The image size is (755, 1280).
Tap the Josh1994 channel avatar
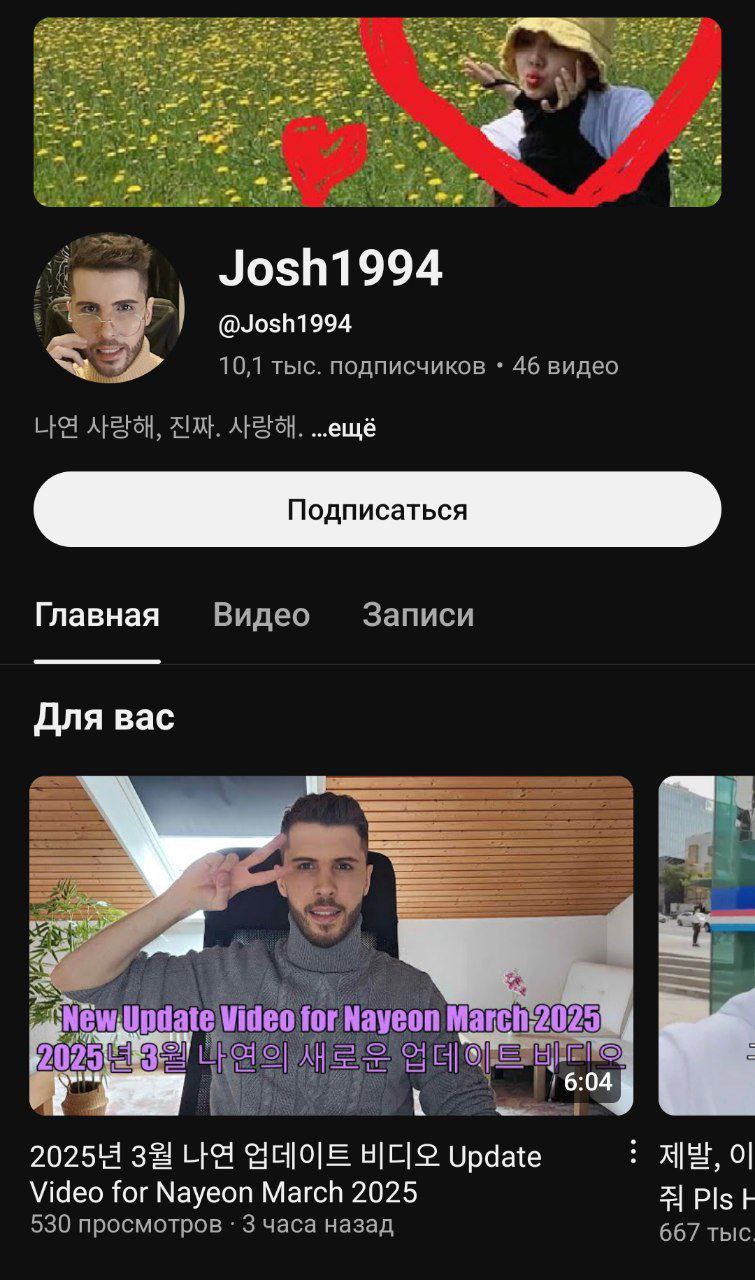[109, 309]
